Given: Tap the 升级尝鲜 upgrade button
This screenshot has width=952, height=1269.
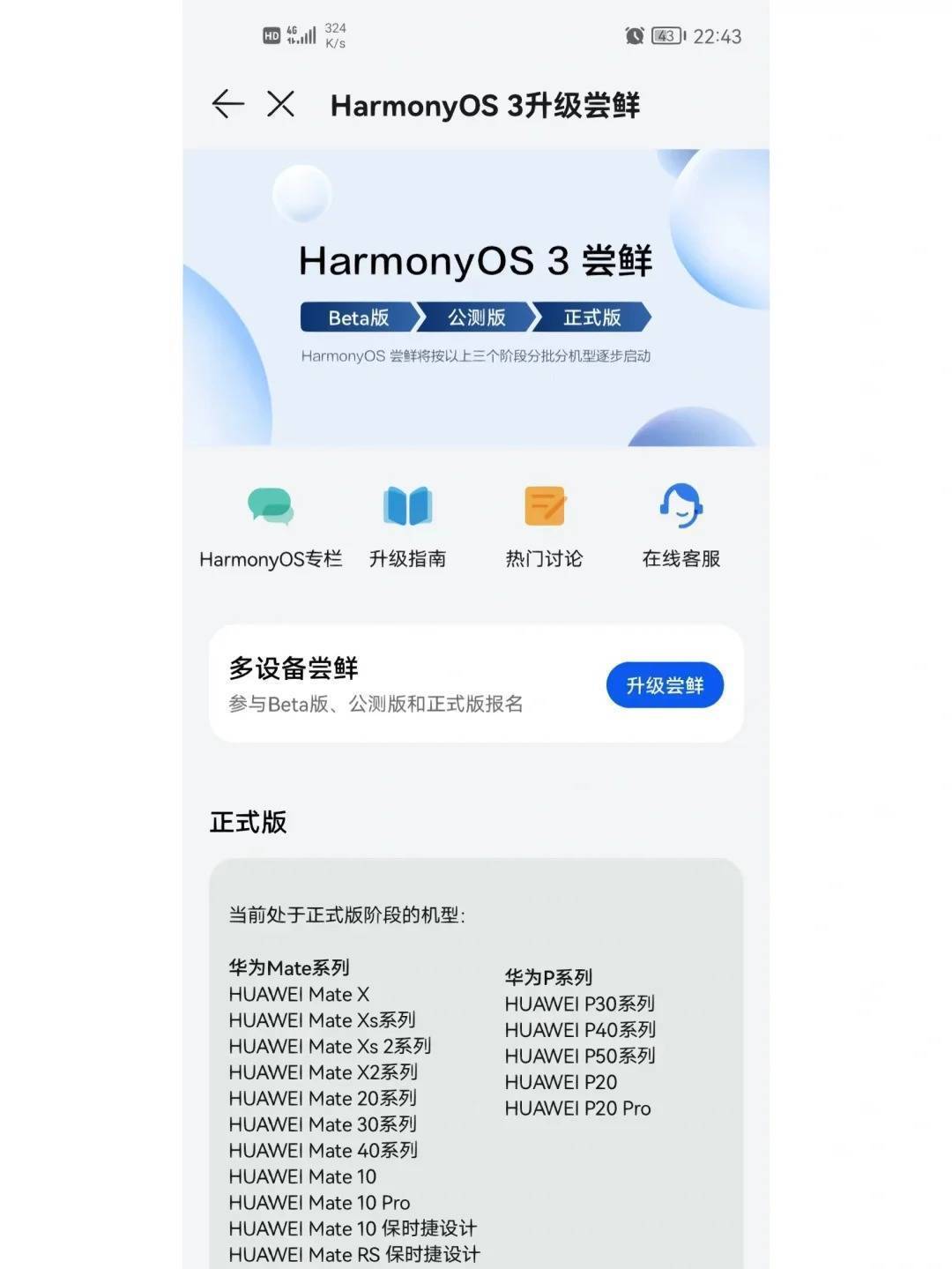Looking at the screenshot, I should [x=665, y=684].
